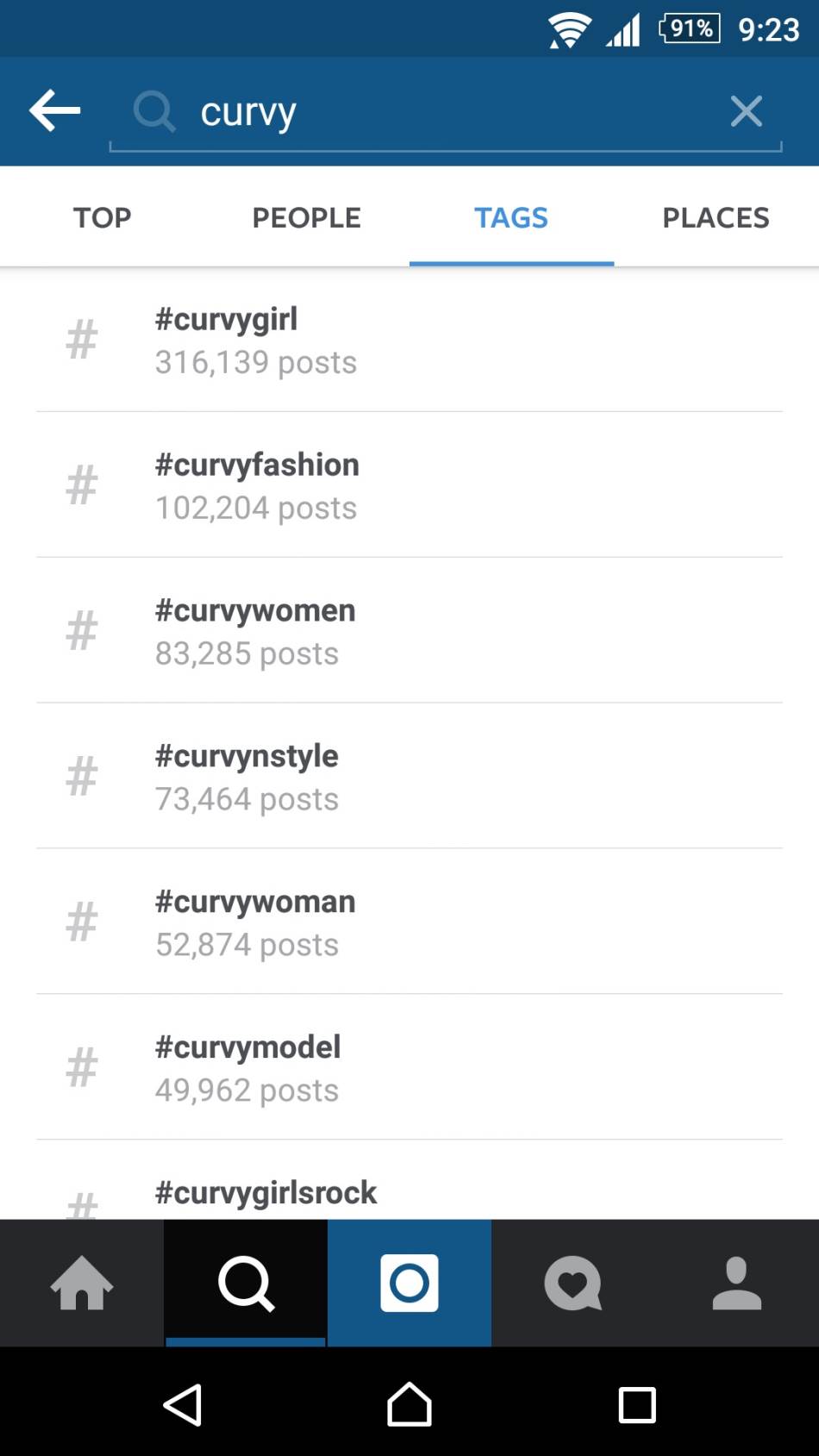The image size is (819, 1456).
Task: Switch to the PEOPLE tab
Action: (x=306, y=217)
